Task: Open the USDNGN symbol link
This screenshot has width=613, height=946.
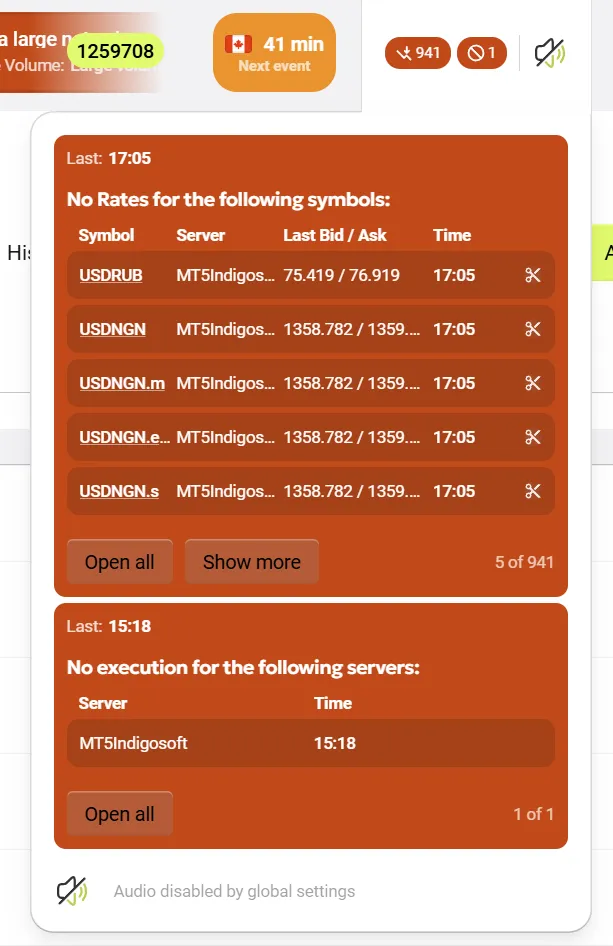Action: pyautogui.click(x=112, y=329)
